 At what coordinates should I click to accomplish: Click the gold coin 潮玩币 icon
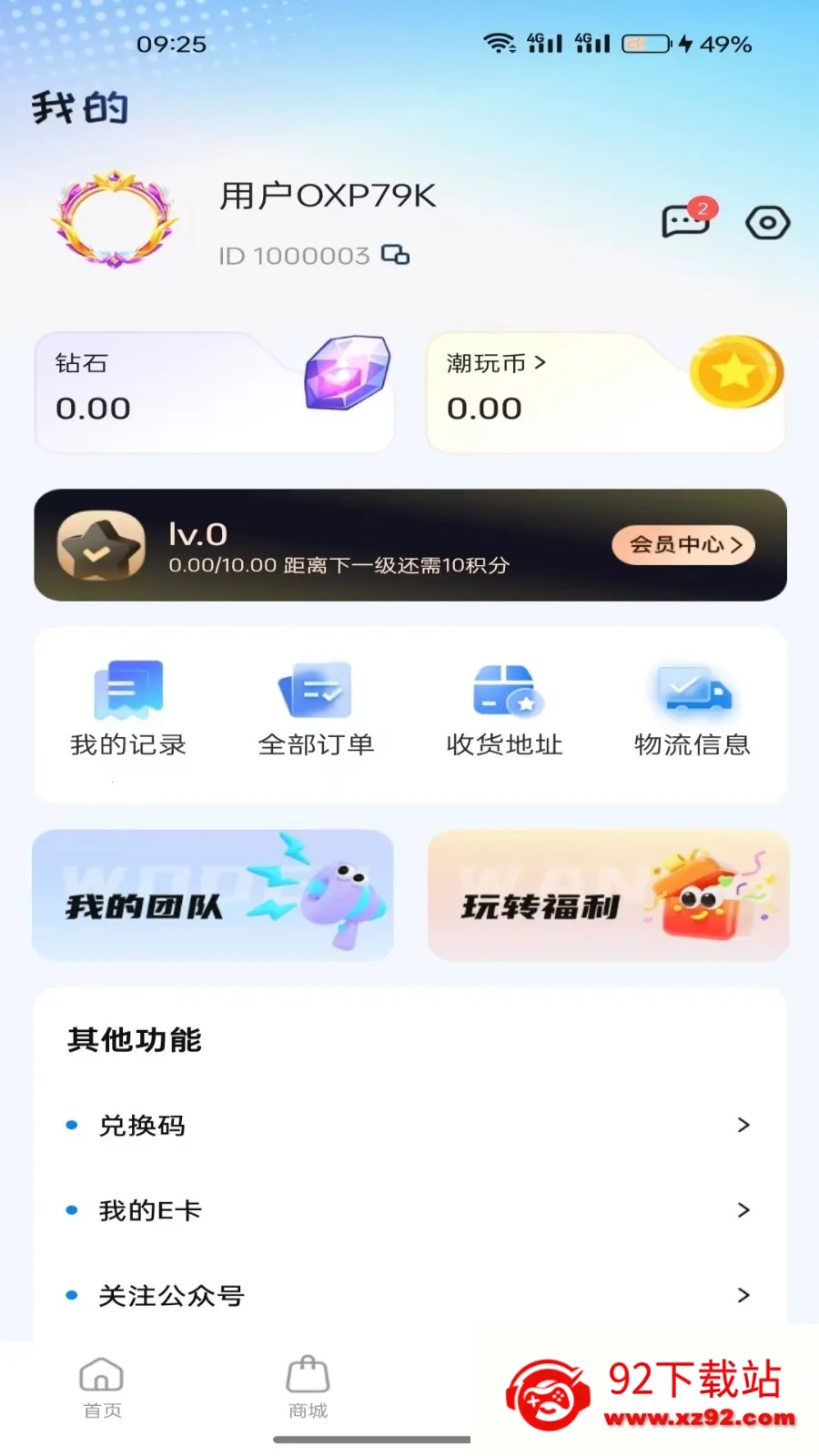pyautogui.click(x=737, y=373)
